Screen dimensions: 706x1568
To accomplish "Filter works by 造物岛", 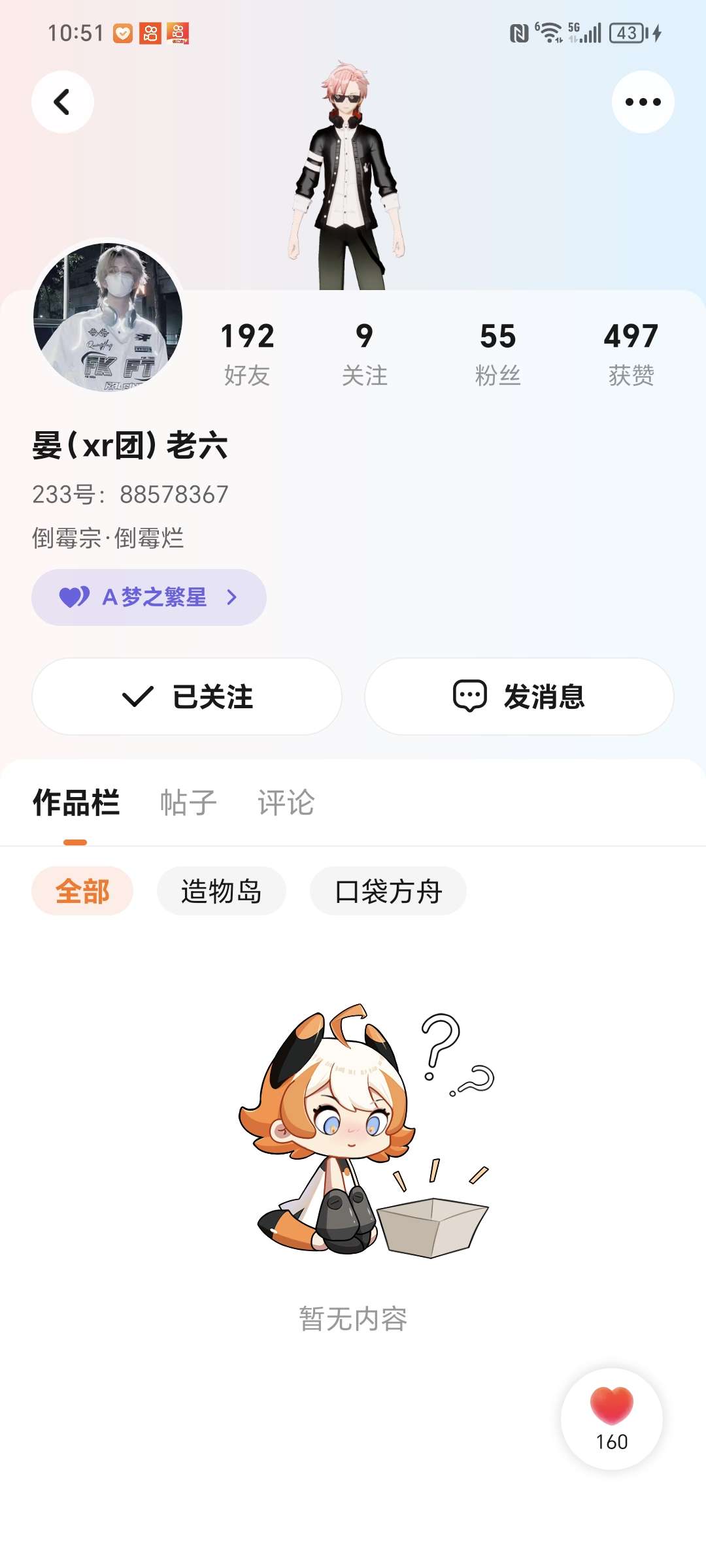I will point(222,891).
